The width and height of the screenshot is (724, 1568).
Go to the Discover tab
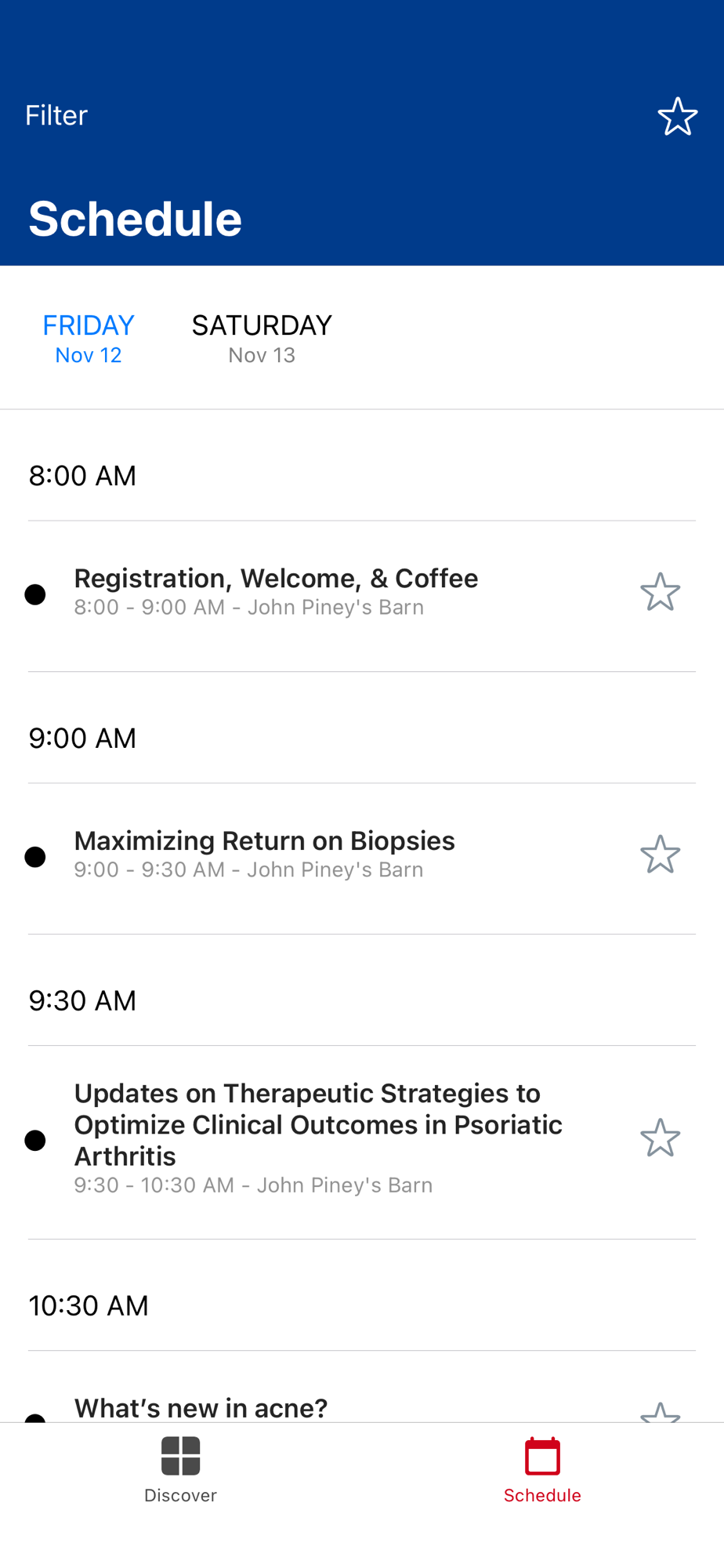click(181, 1470)
